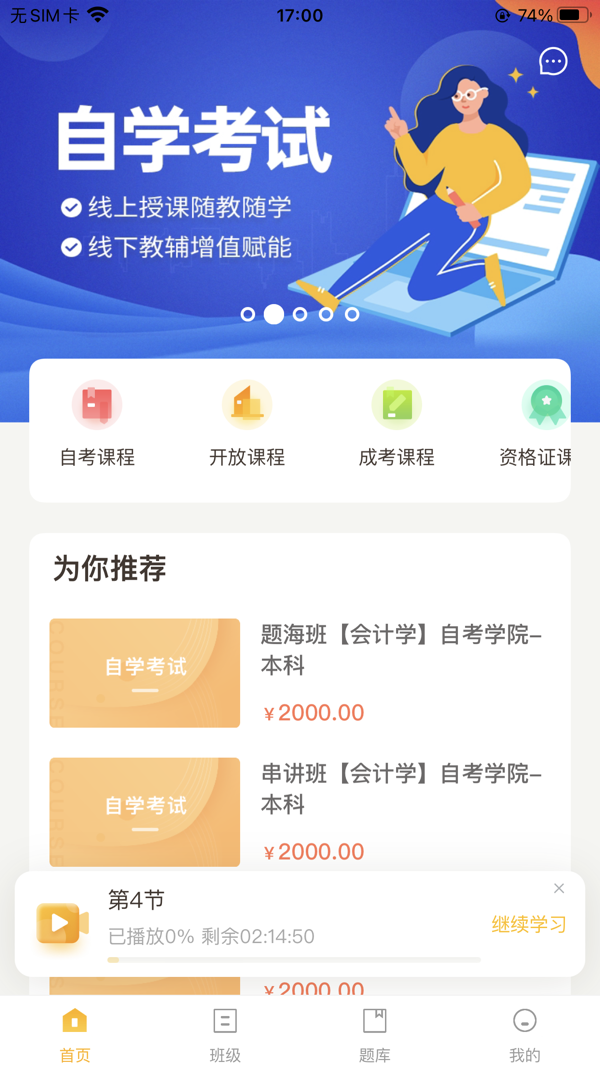Tap 继续学习 to resume 第4节
This screenshot has height=1067, width=600.
[x=529, y=924]
